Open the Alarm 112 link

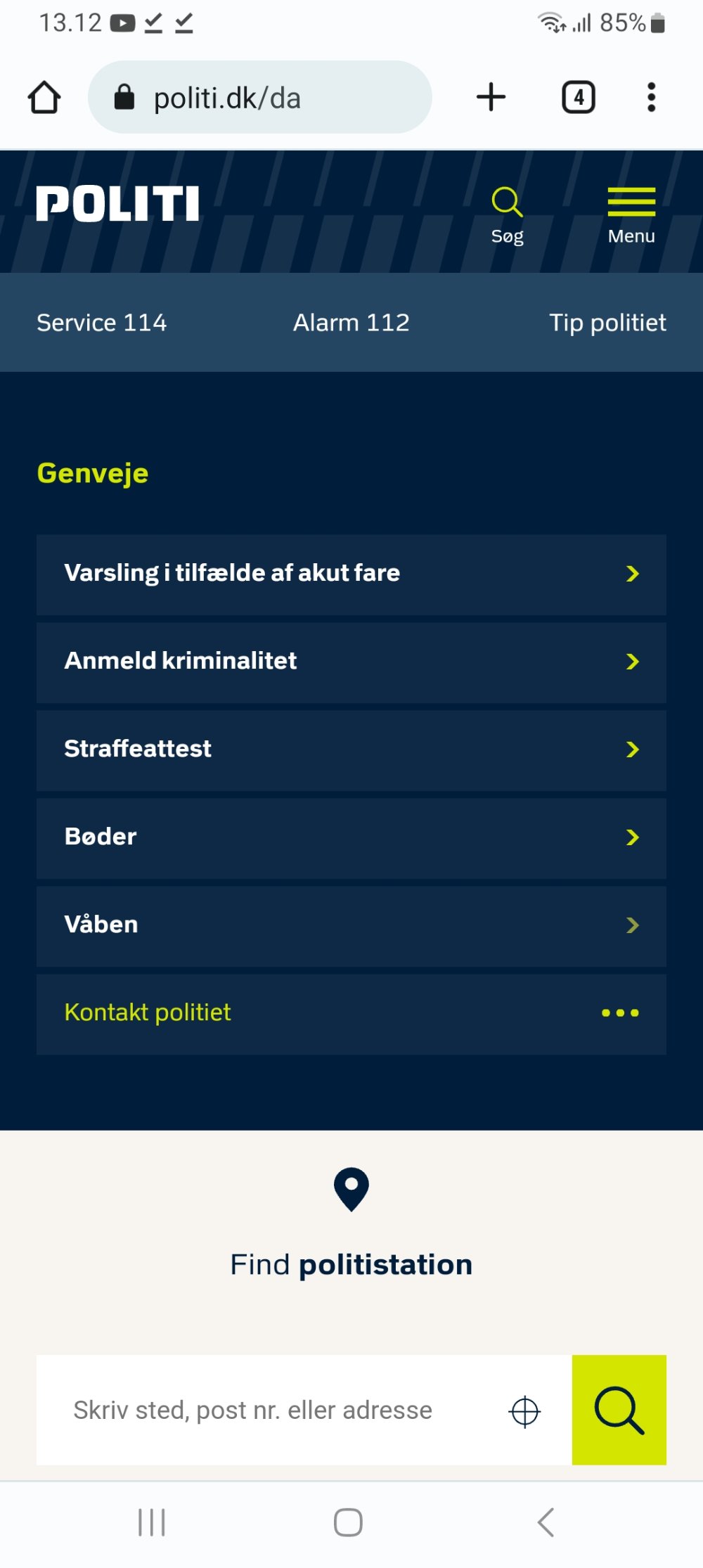coord(351,323)
